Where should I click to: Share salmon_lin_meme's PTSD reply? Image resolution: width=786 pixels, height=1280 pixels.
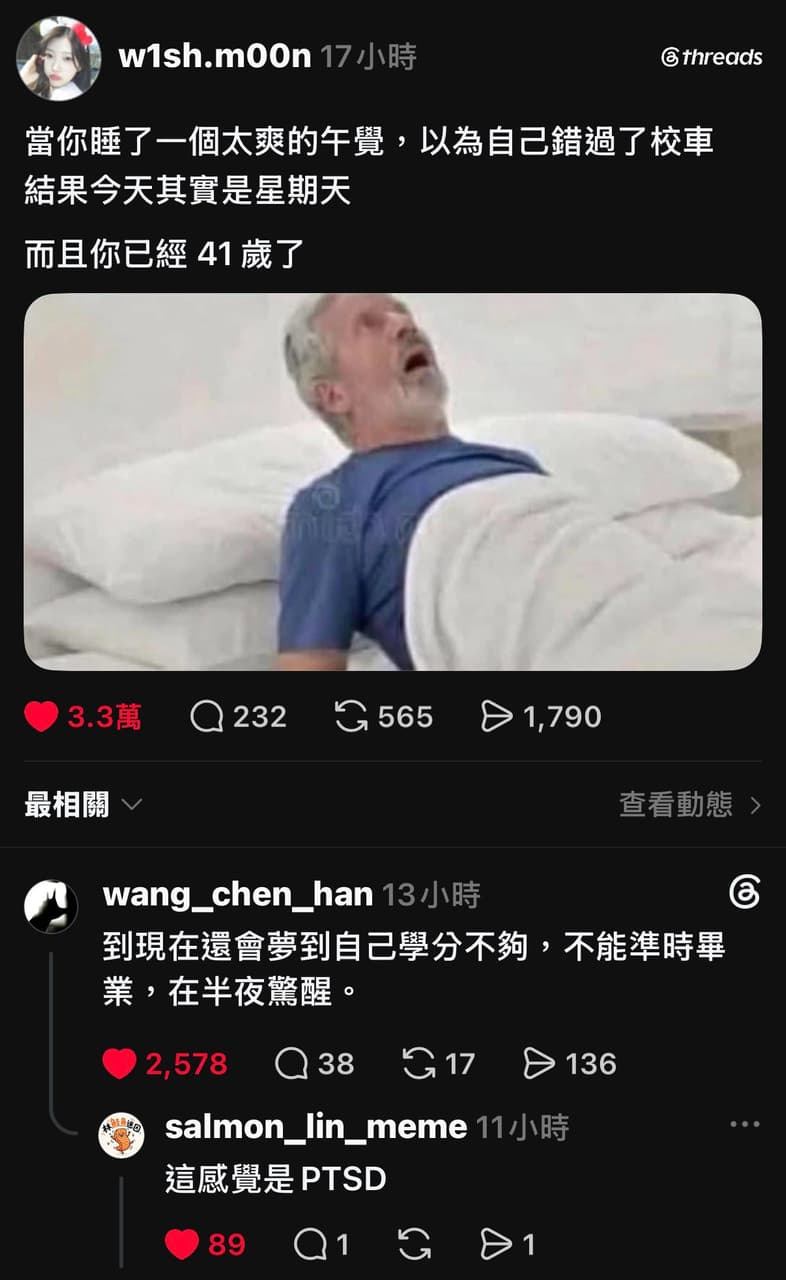point(507,1244)
